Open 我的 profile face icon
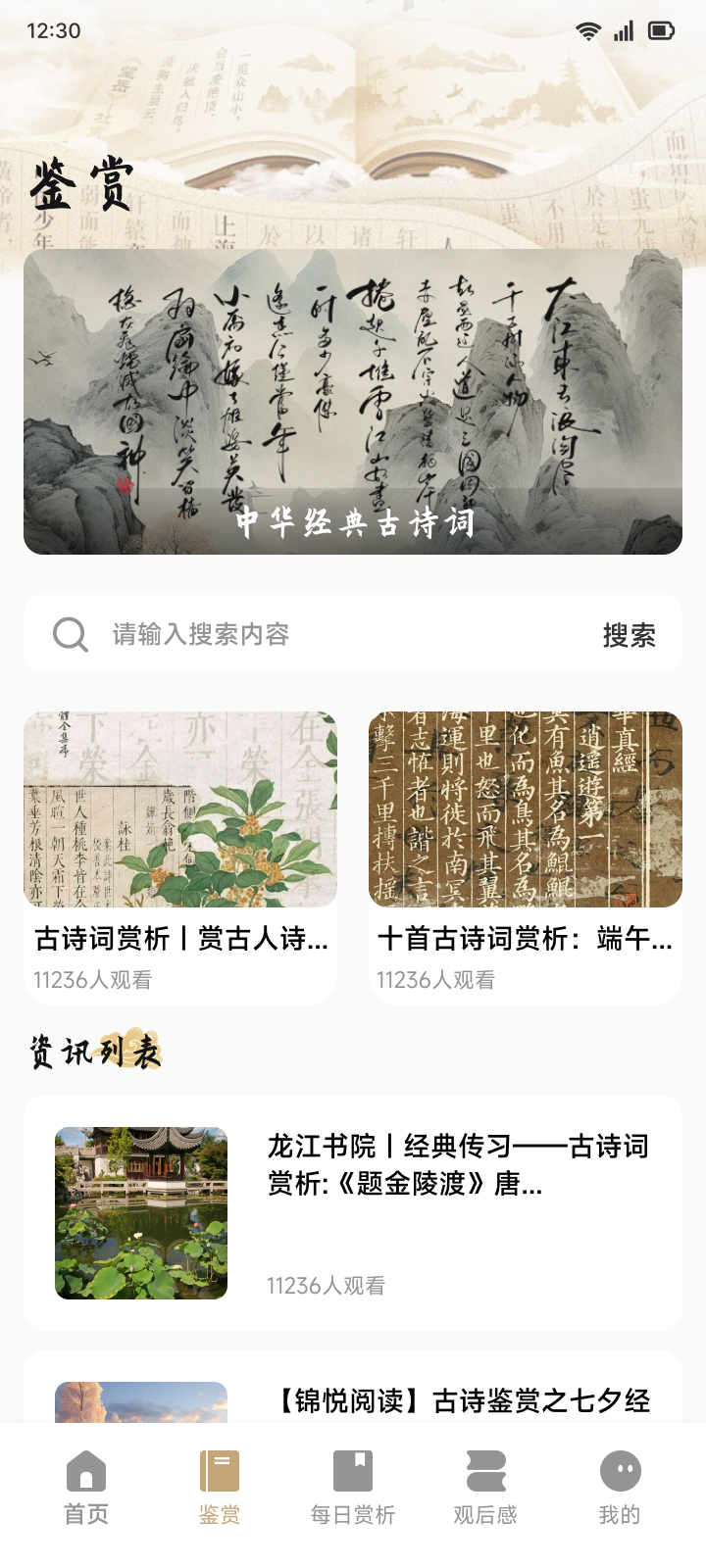The width and height of the screenshot is (706, 1568). click(621, 1470)
